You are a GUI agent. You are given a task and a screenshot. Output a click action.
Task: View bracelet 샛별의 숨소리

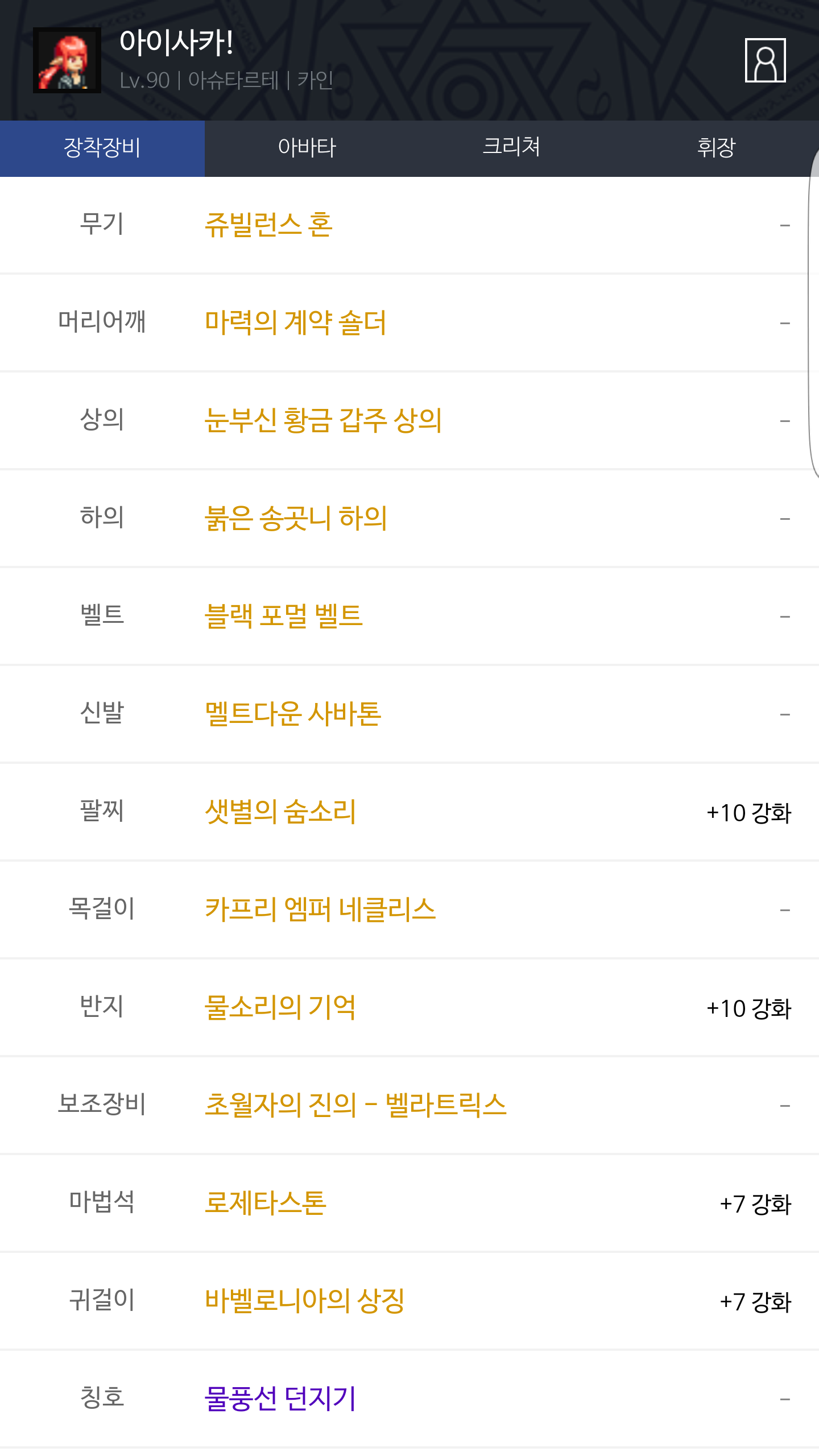280,812
